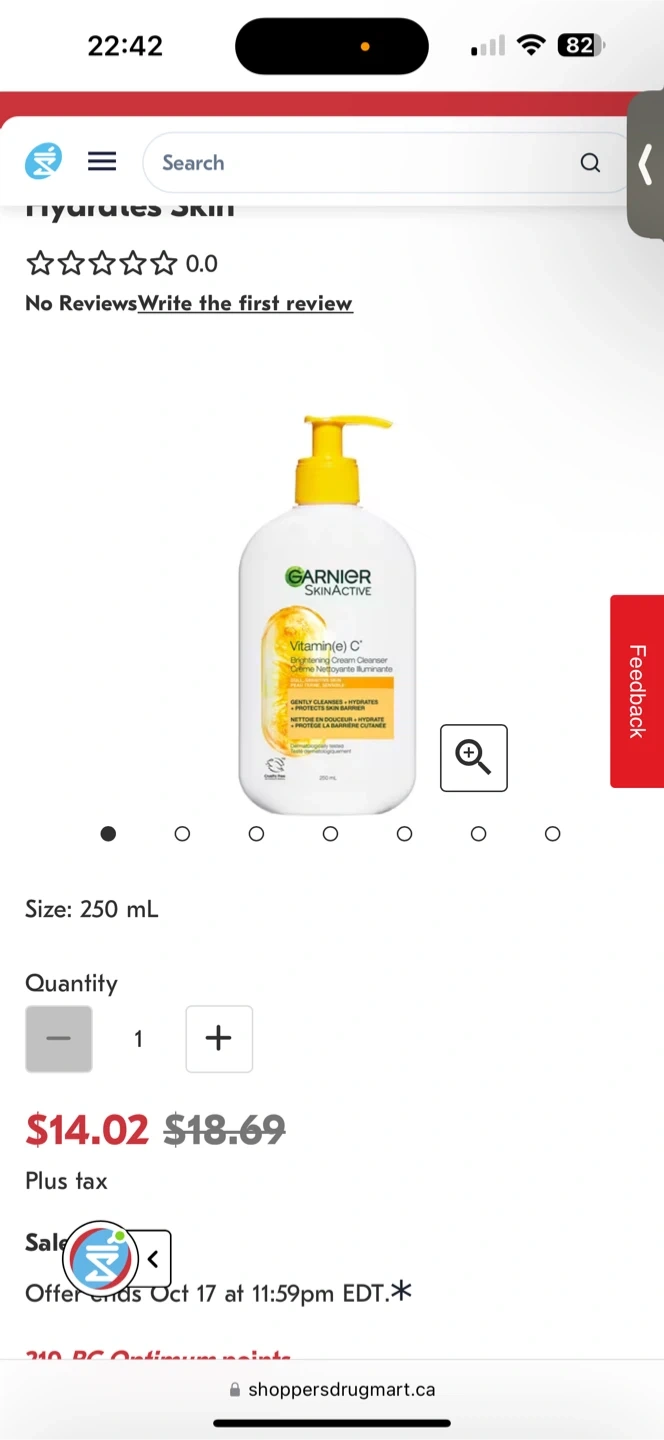664x1440 pixels.
Task: Select the last product image dot
Action: [552, 834]
